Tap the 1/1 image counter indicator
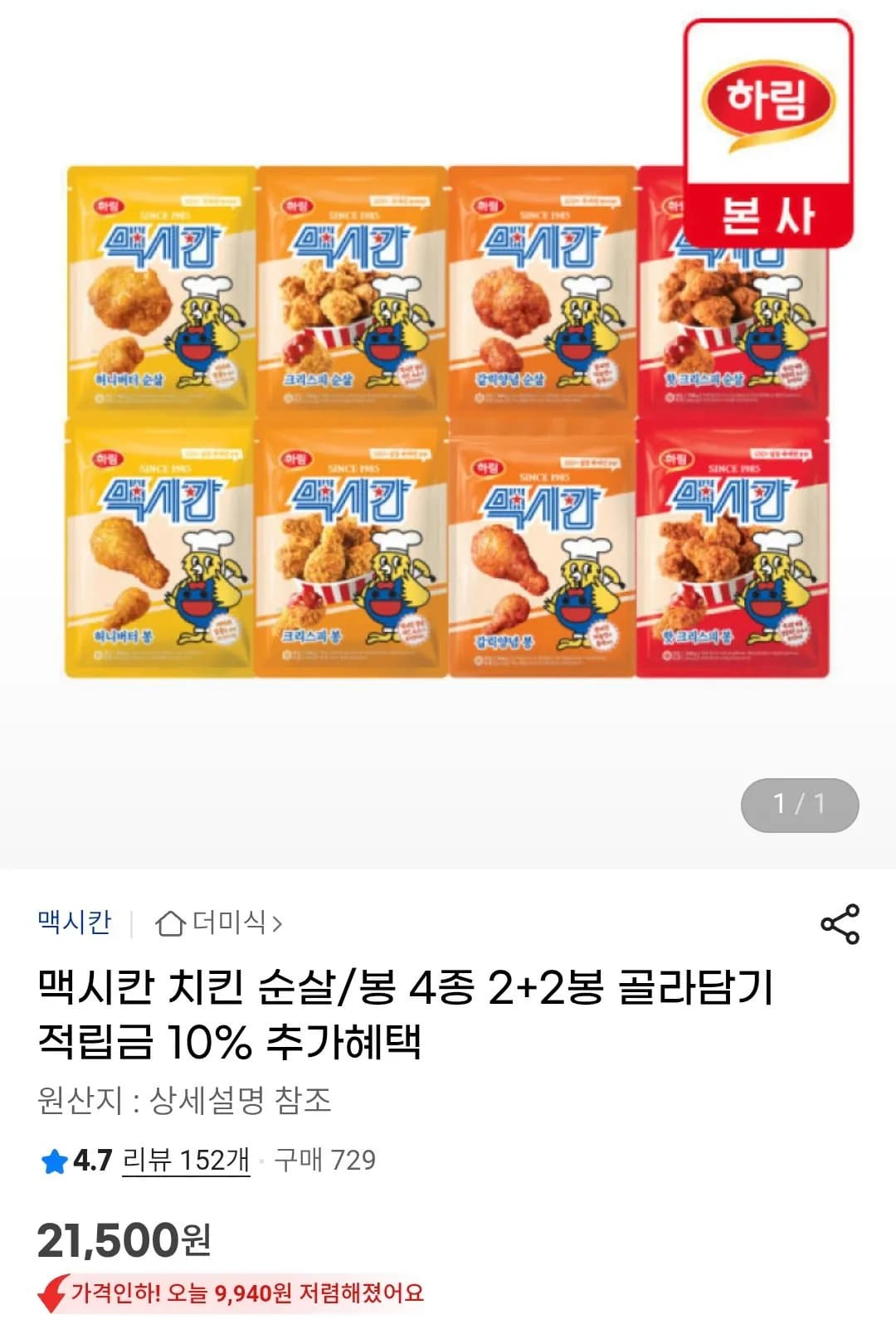This screenshot has height=1329, width=896. click(799, 803)
